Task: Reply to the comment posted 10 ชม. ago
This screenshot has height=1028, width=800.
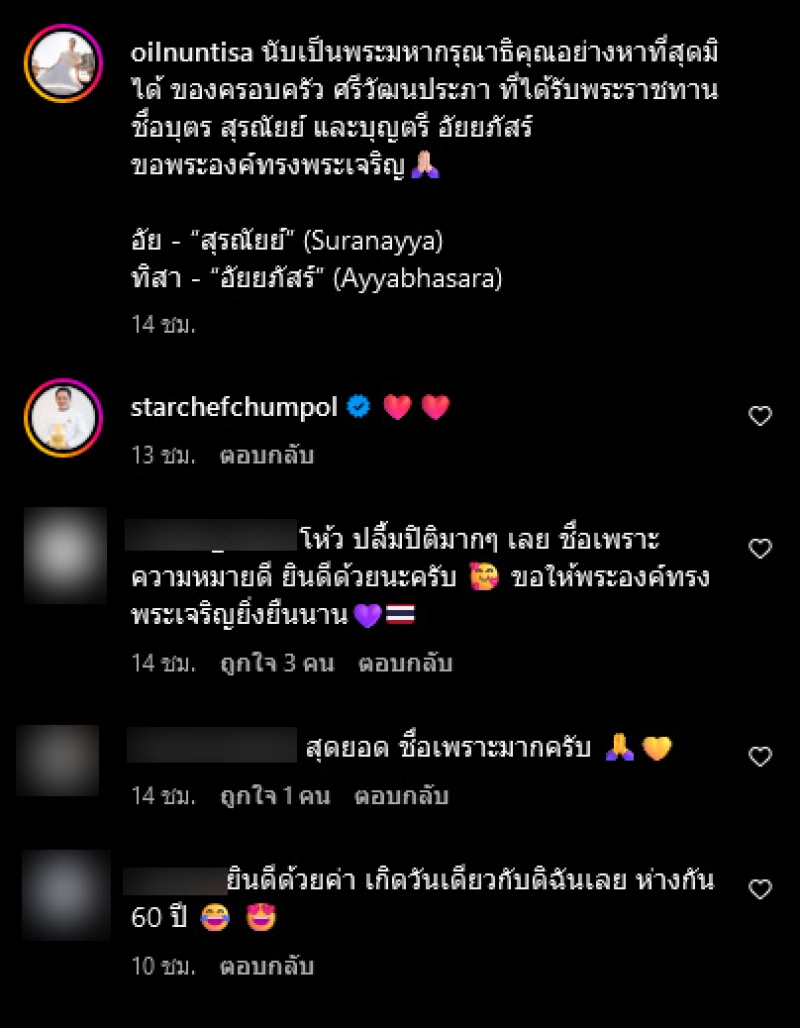Action: pos(267,967)
